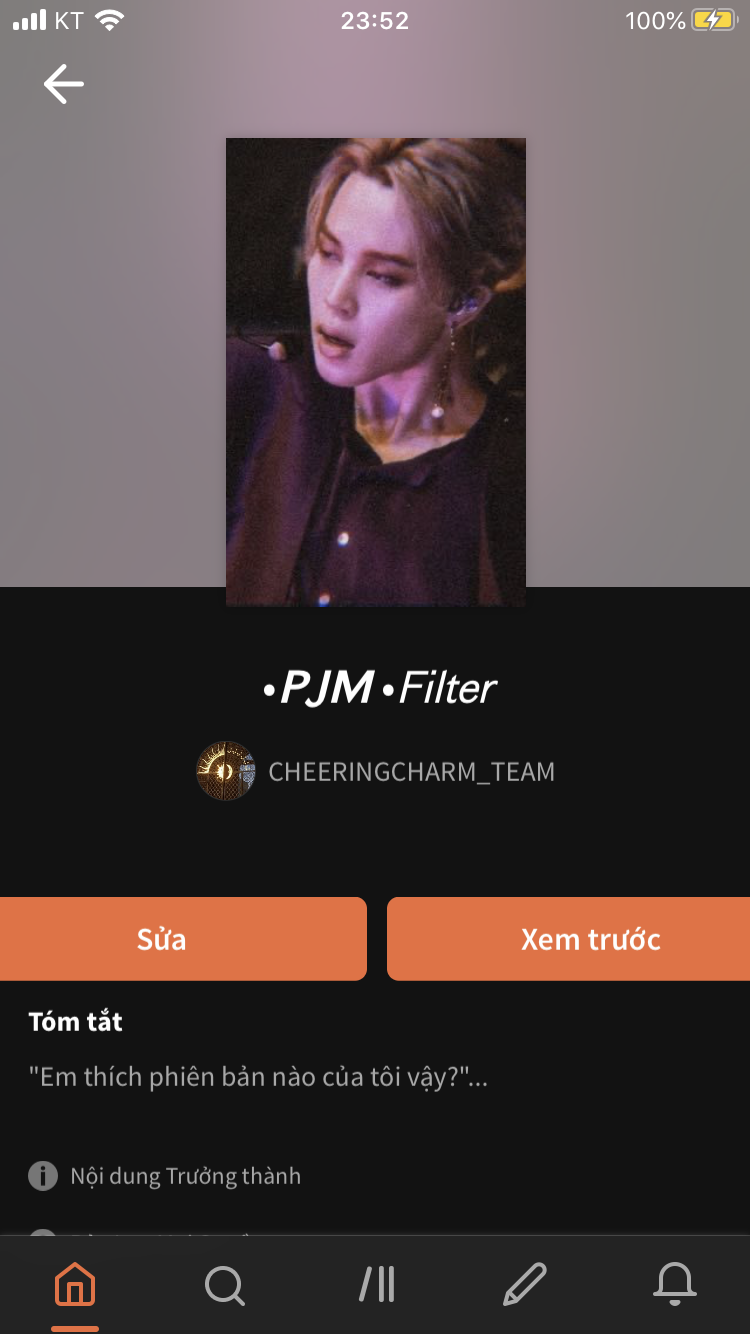This screenshot has height=1334, width=750.
Task: Open the Search tab
Action: pyautogui.click(x=225, y=1283)
